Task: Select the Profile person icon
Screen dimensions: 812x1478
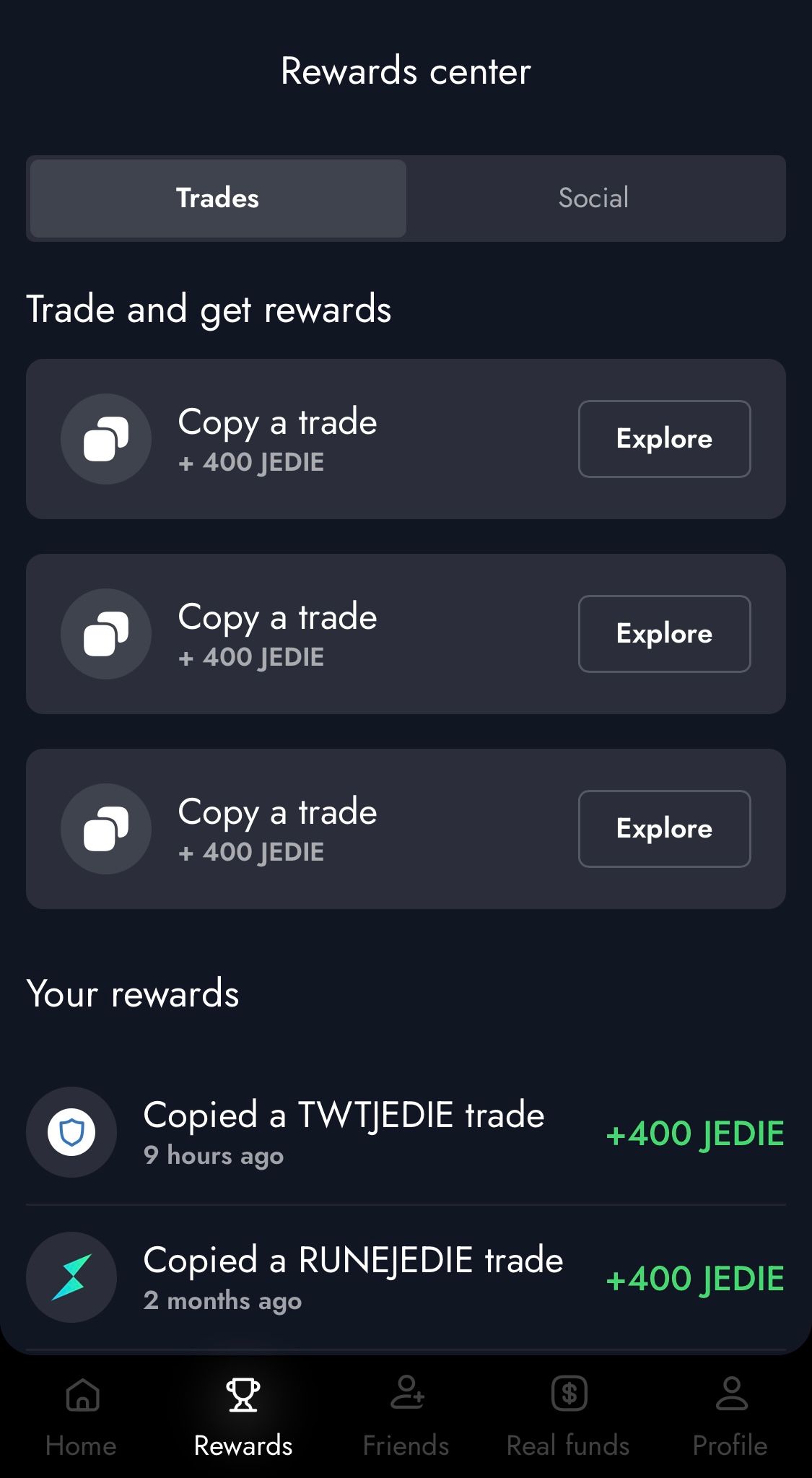Action: pyautogui.click(x=731, y=1394)
